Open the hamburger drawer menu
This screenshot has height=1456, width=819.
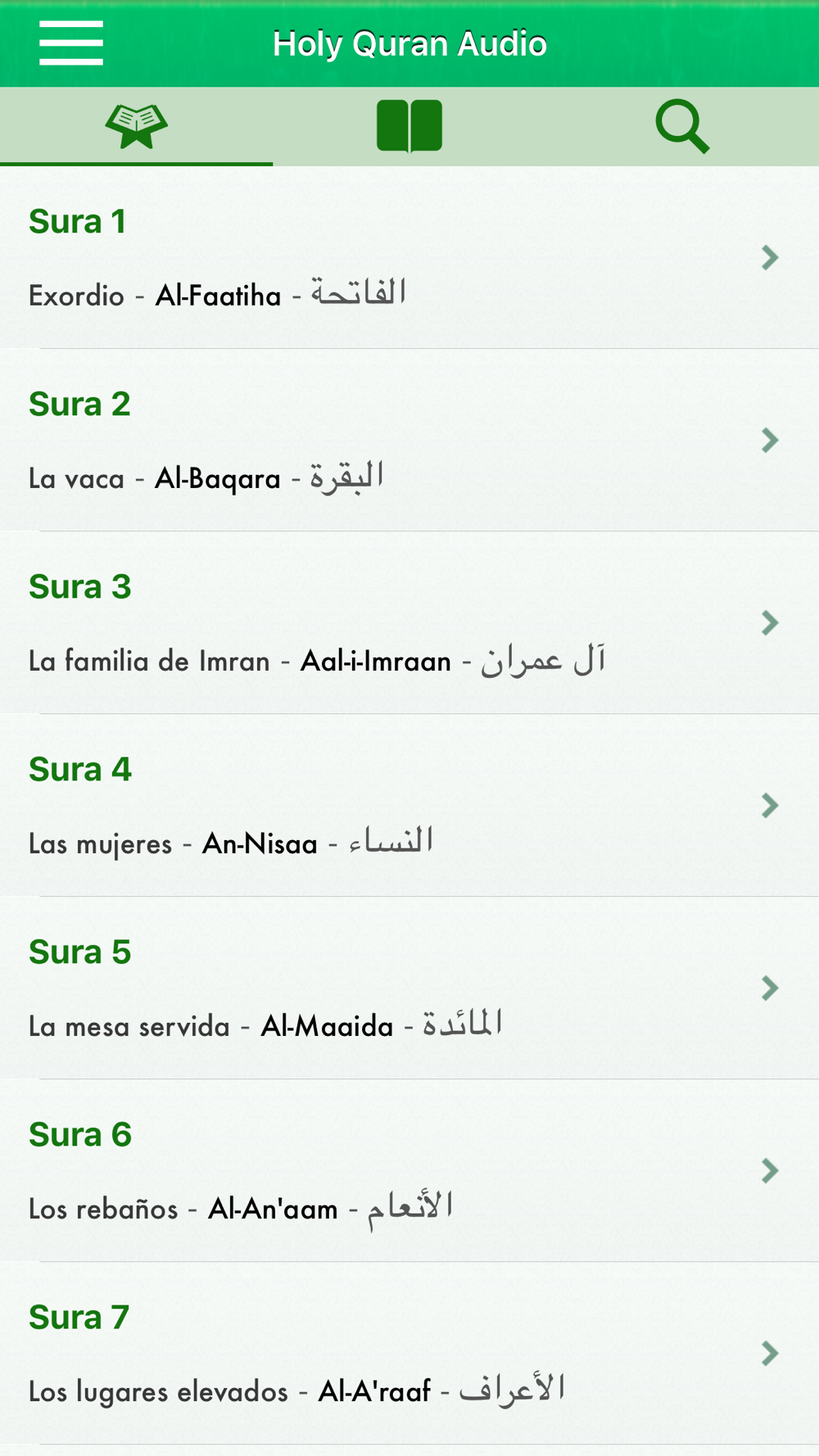(71, 43)
